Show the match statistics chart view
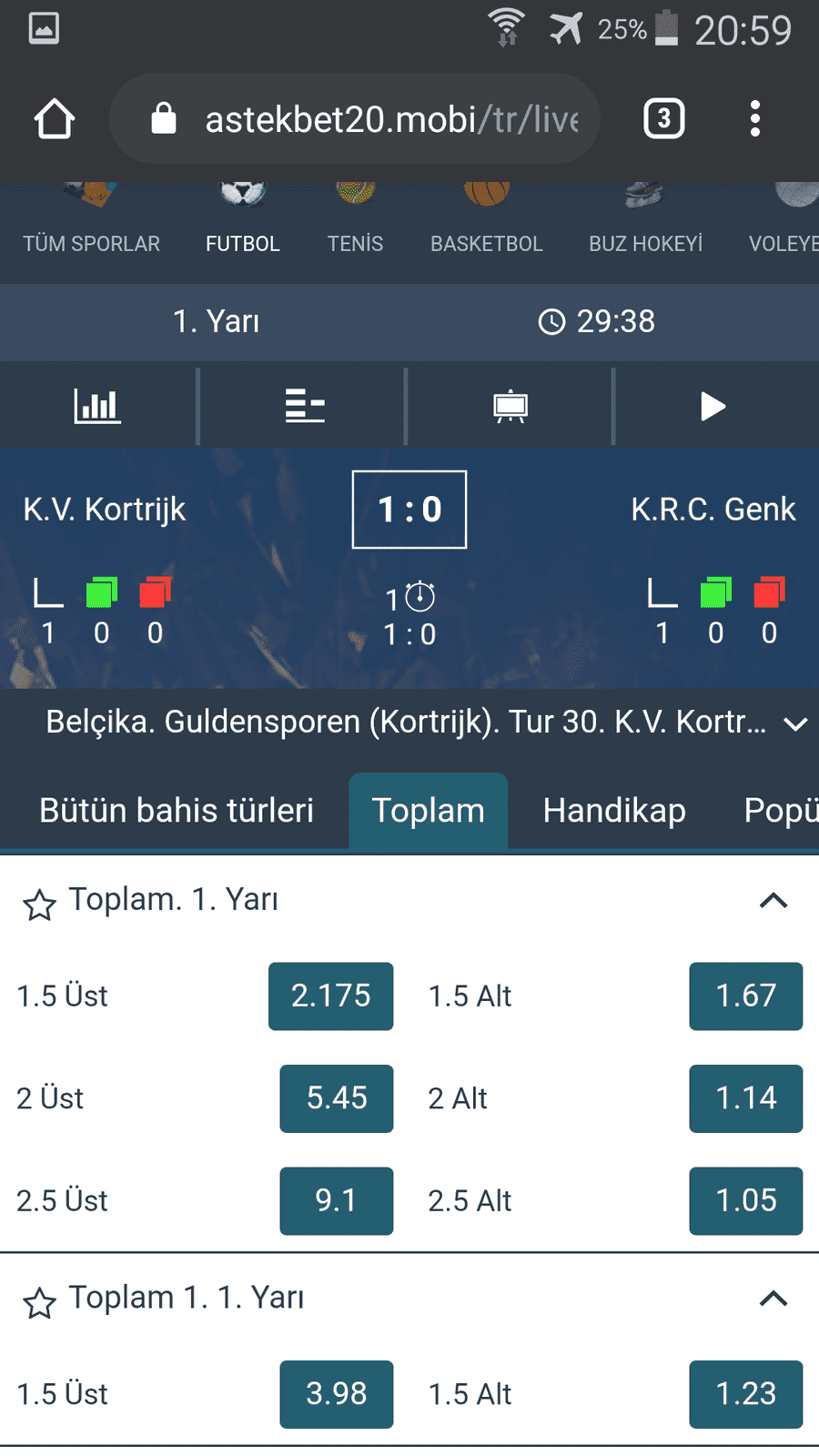Screen dimensions: 819x1456 (97, 406)
